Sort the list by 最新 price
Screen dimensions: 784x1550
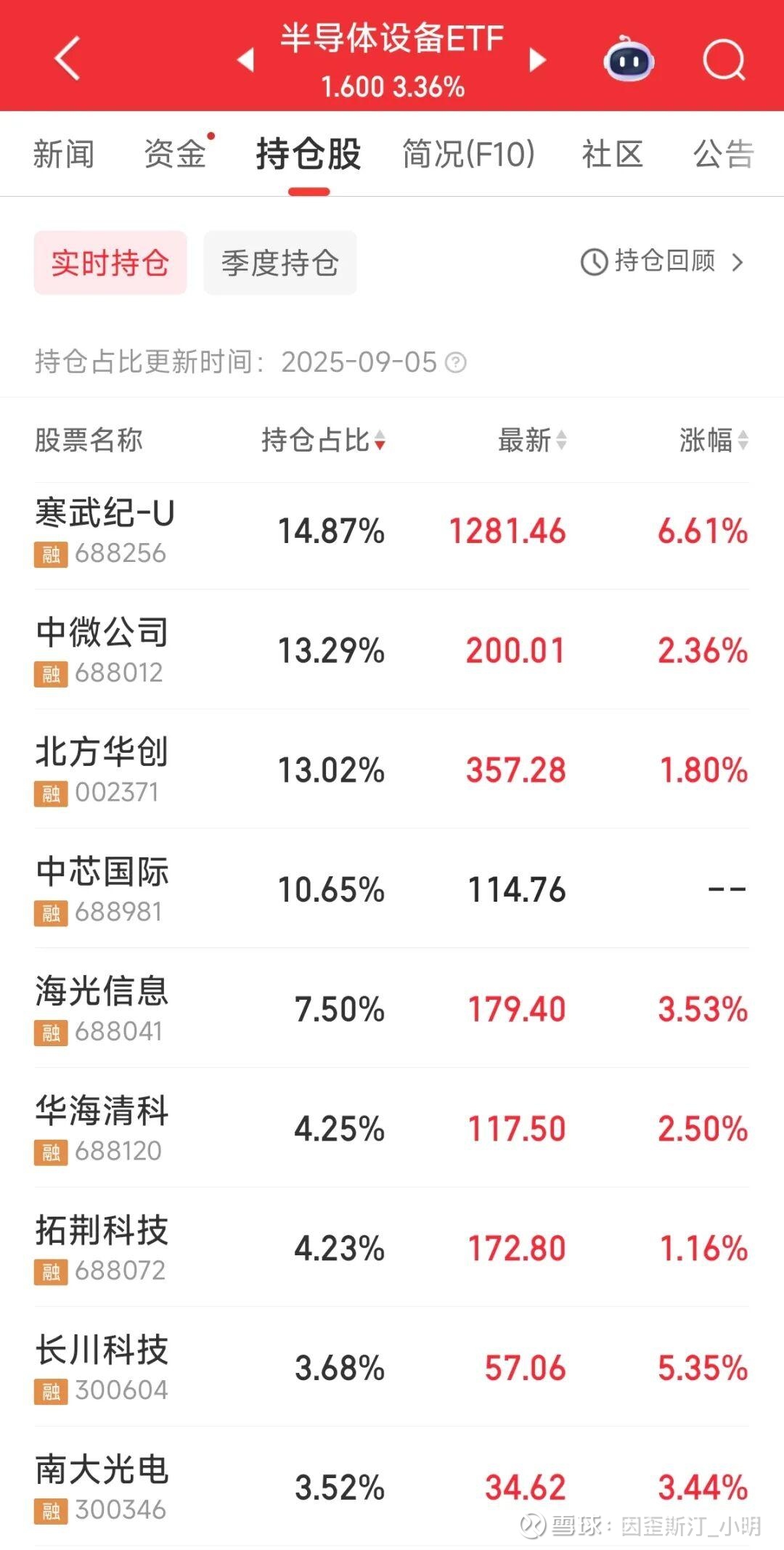531,440
